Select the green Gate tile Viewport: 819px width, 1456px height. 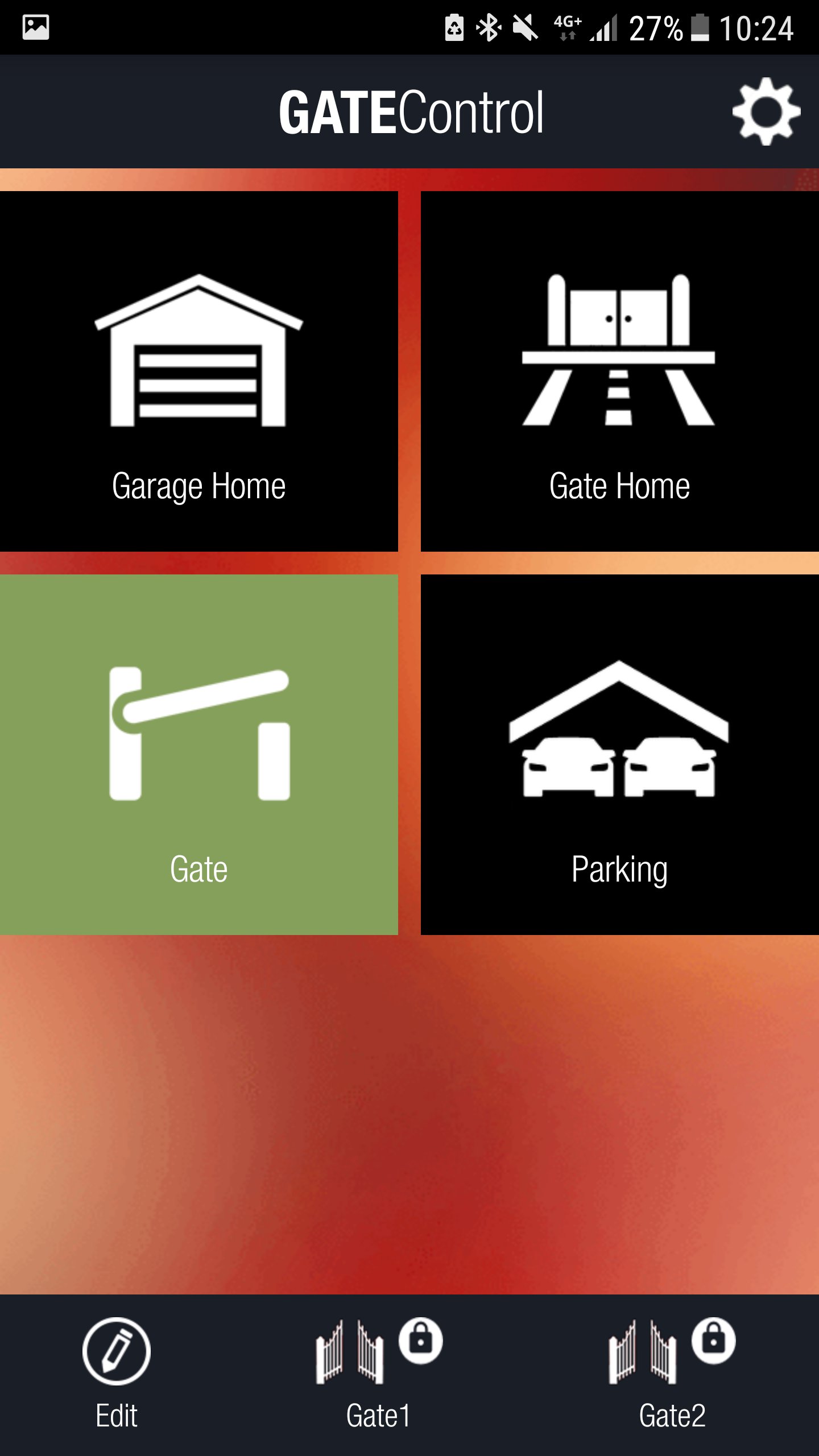[198, 754]
